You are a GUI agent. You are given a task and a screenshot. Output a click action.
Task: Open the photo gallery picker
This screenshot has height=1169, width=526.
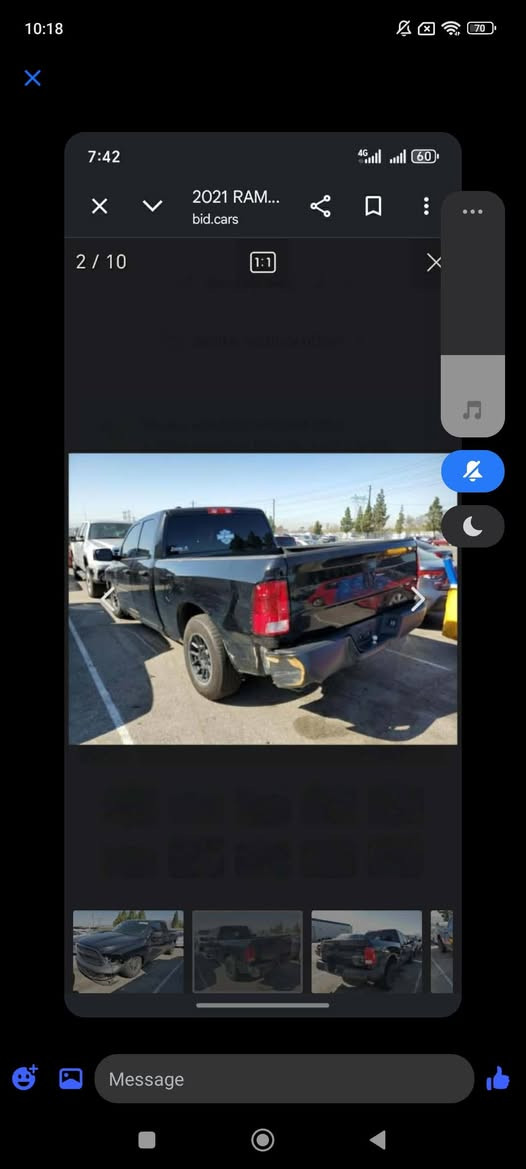click(71, 1078)
